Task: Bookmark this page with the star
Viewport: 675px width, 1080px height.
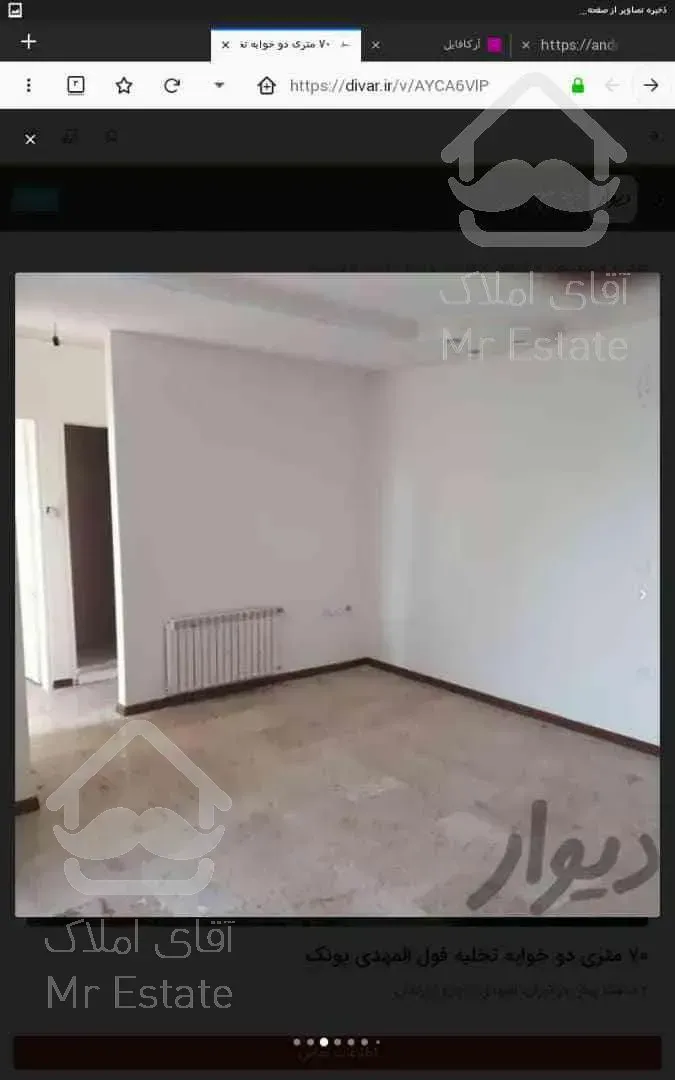Action: click(x=124, y=86)
